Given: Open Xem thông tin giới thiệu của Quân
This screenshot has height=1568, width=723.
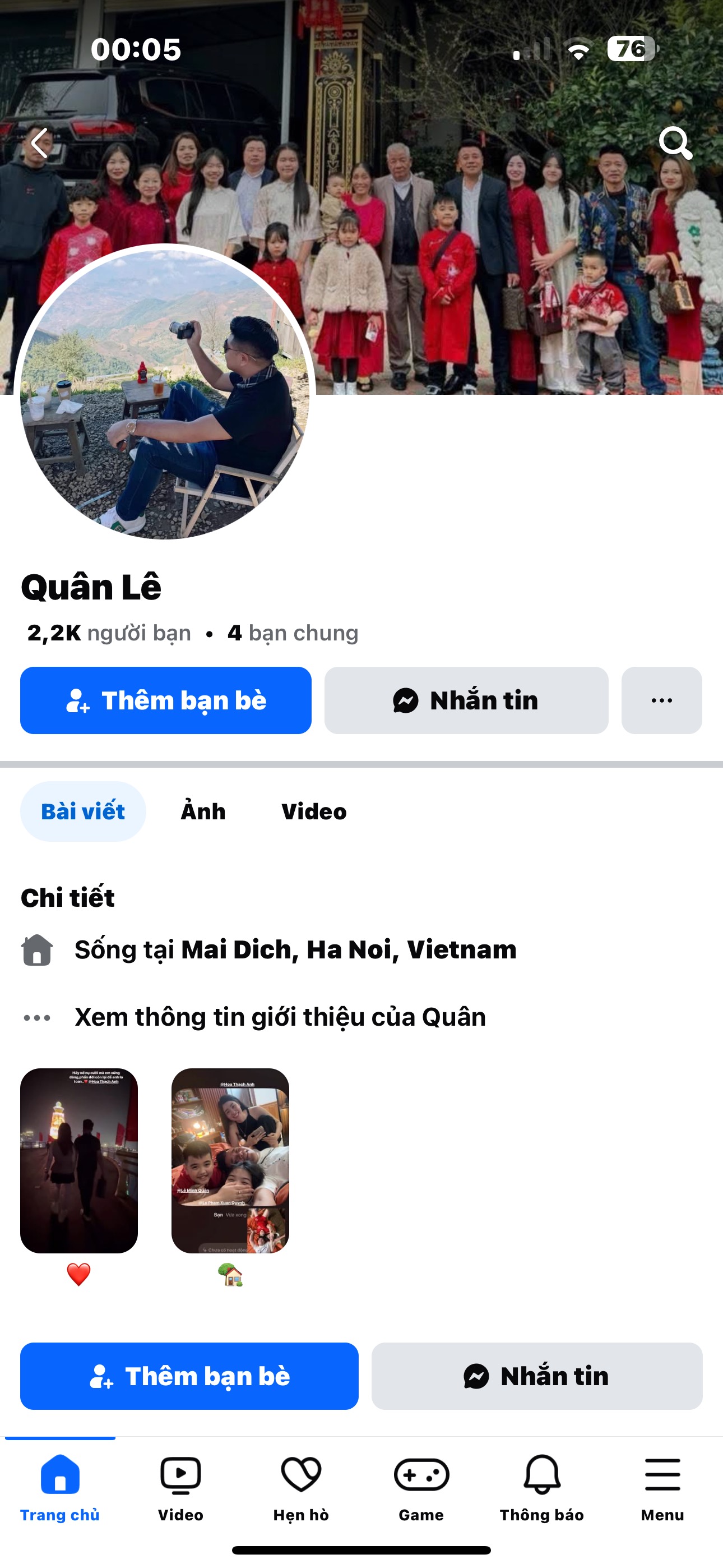Looking at the screenshot, I should point(280,1017).
